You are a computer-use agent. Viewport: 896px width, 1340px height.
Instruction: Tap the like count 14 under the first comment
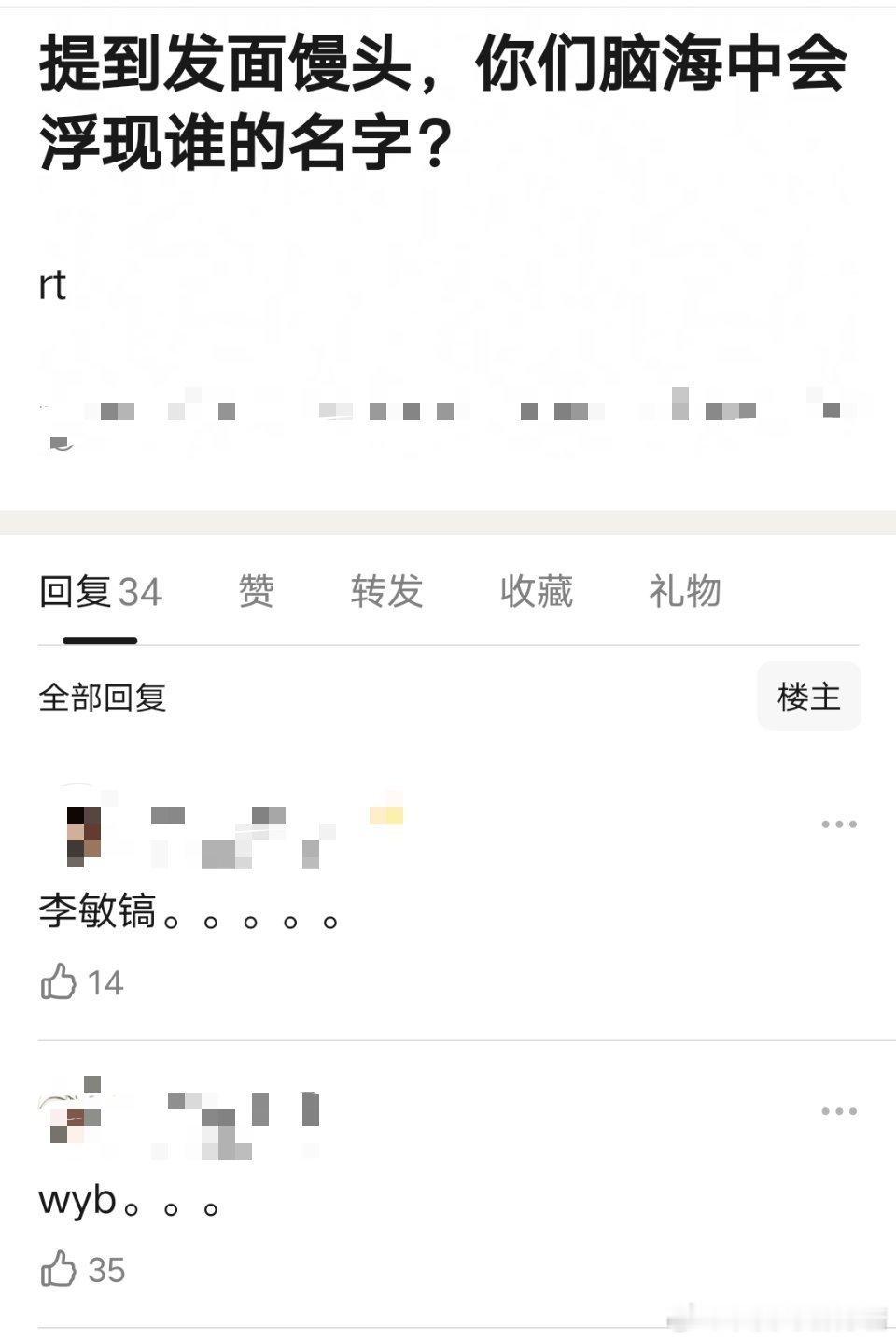pyautogui.click(x=107, y=981)
